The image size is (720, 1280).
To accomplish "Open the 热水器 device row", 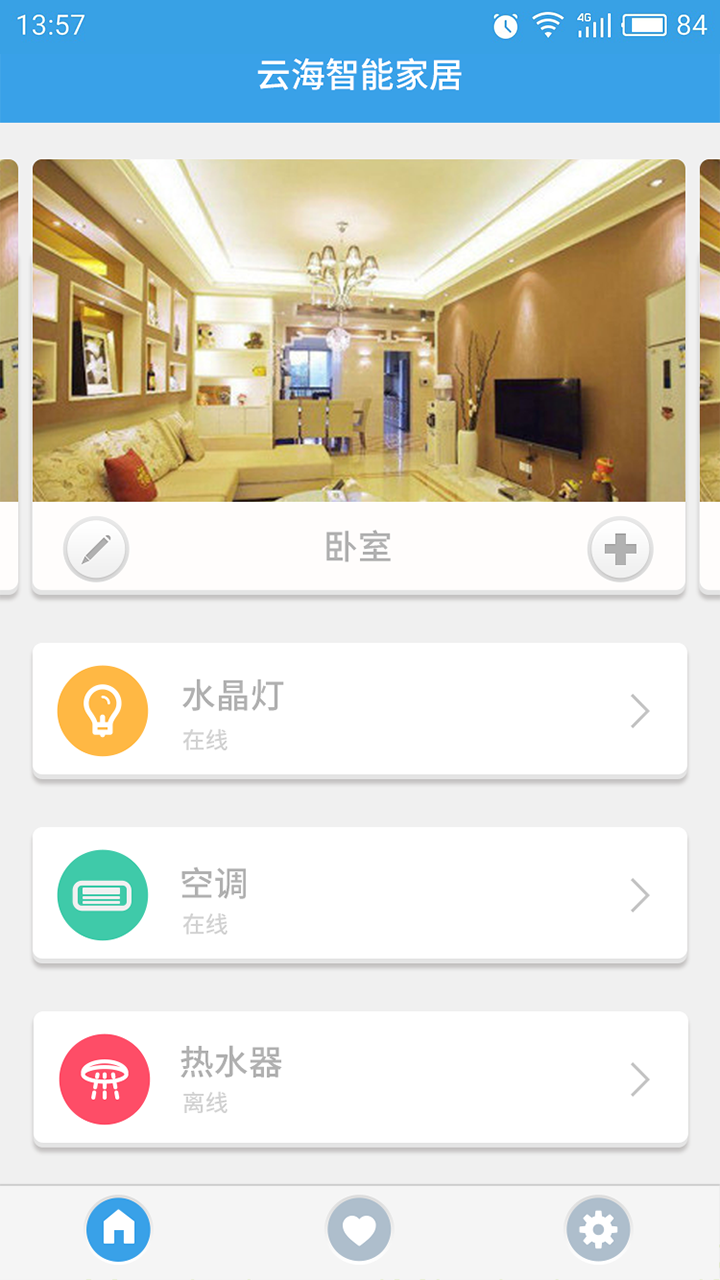I will [x=360, y=1079].
